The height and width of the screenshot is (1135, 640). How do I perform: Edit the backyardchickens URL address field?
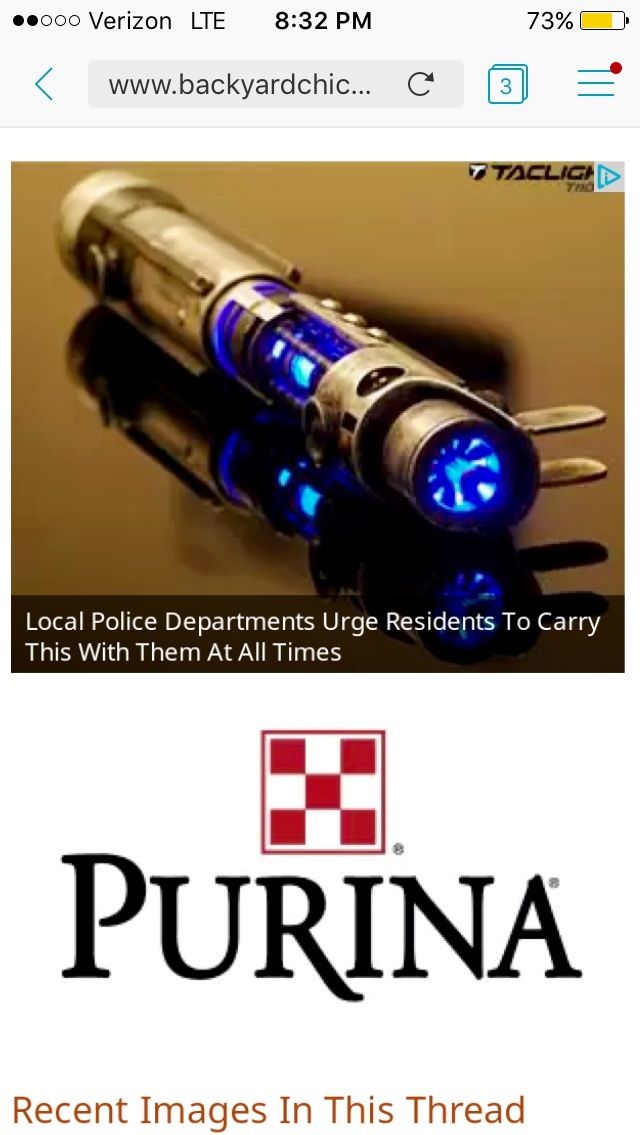click(240, 85)
